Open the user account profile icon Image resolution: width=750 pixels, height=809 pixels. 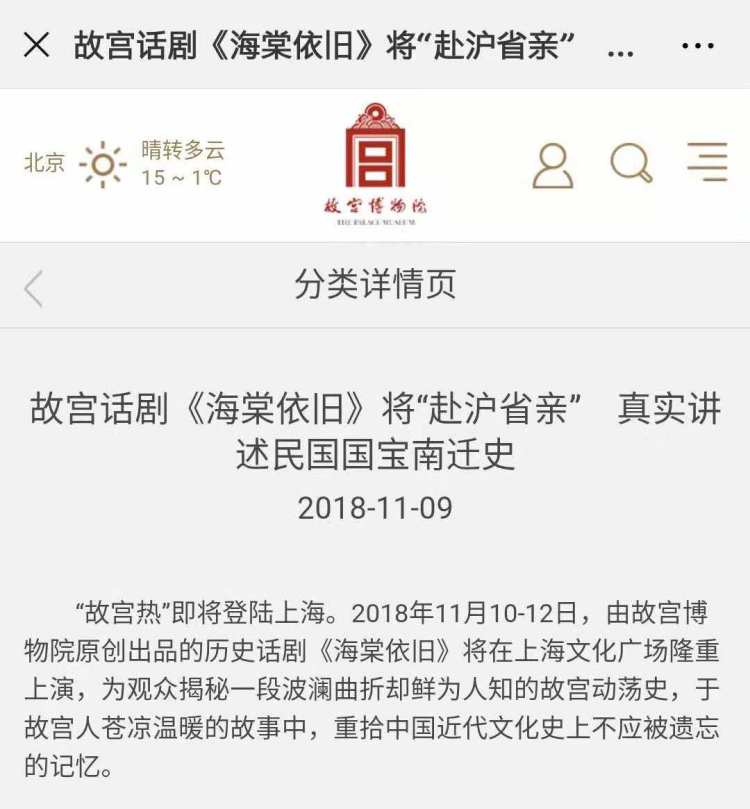[x=552, y=165]
